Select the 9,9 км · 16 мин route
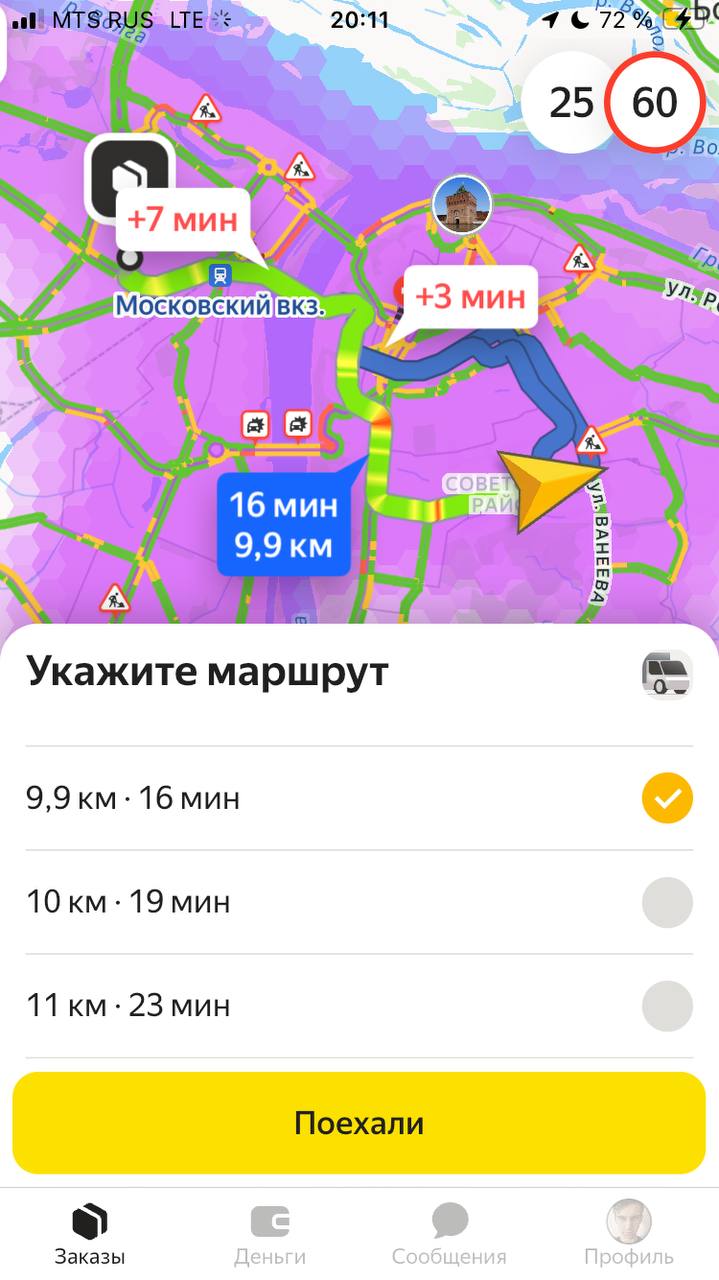The width and height of the screenshot is (719, 1280). (x=359, y=798)
